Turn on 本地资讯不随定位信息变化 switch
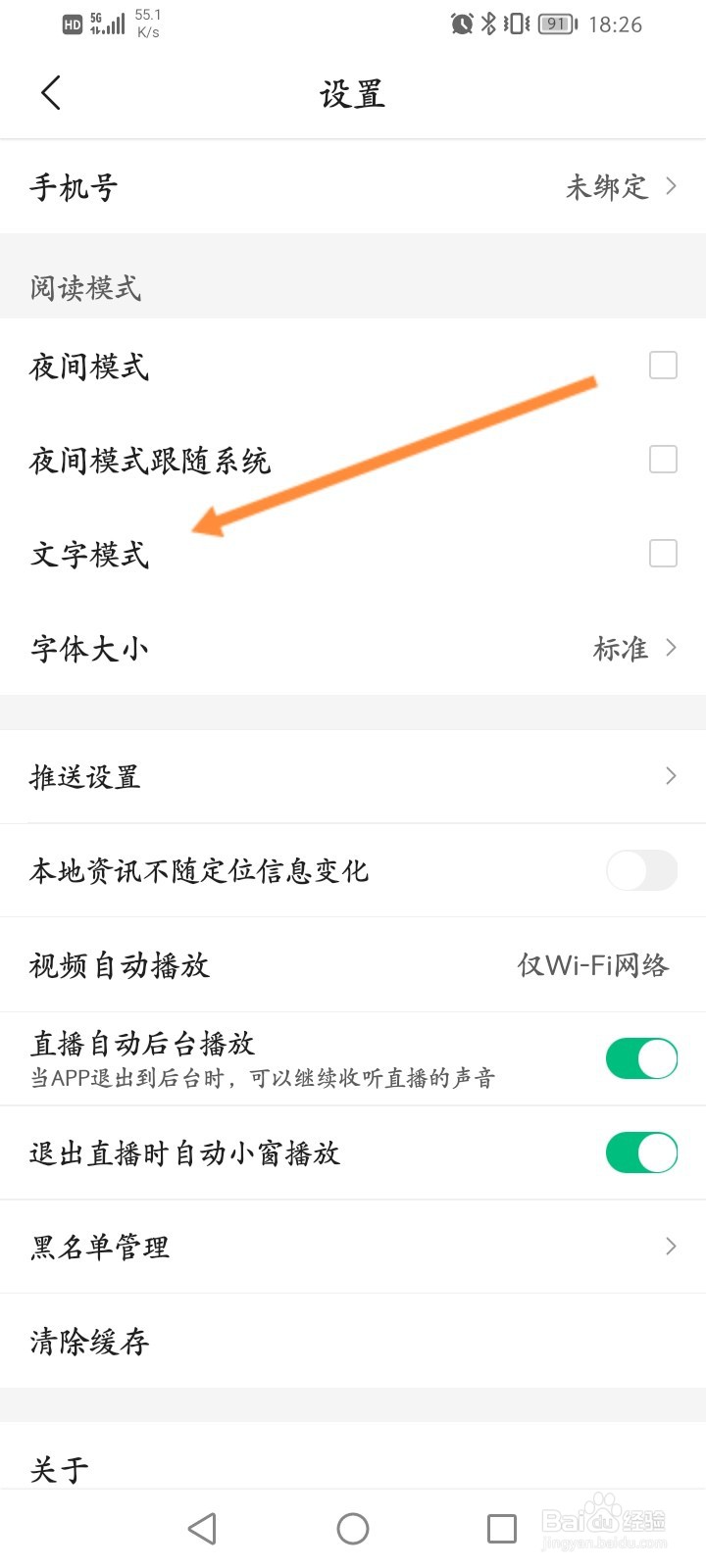706x1568 pixels. pos(640,870)
